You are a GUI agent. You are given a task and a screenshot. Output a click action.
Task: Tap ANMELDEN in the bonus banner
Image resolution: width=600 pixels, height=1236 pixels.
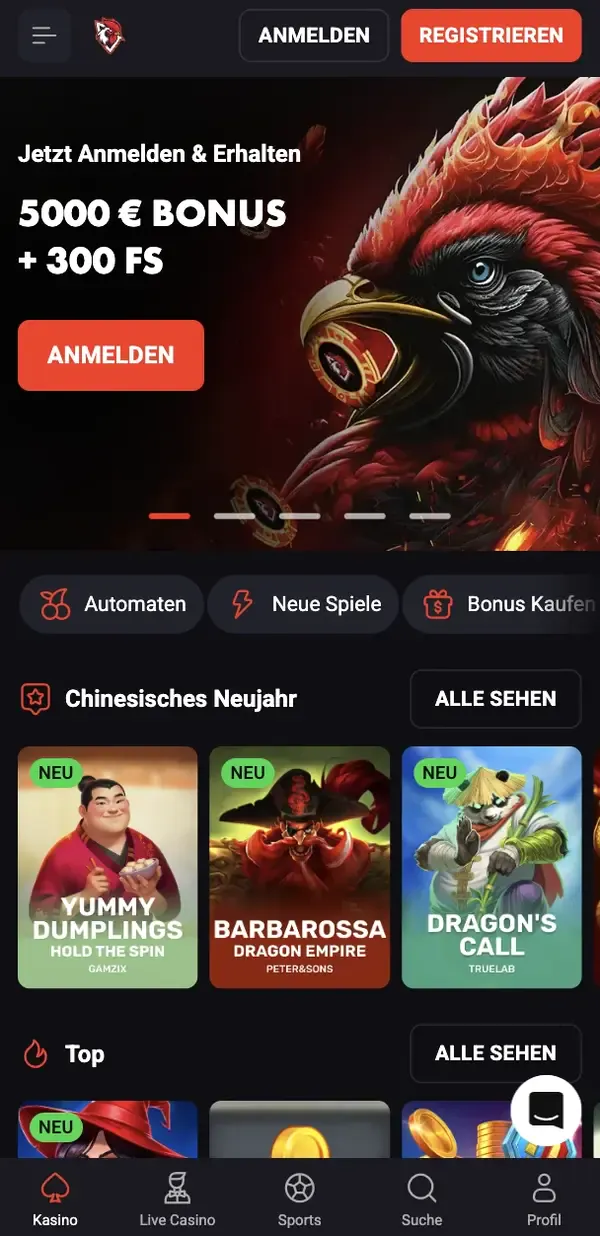coord(111,355)
